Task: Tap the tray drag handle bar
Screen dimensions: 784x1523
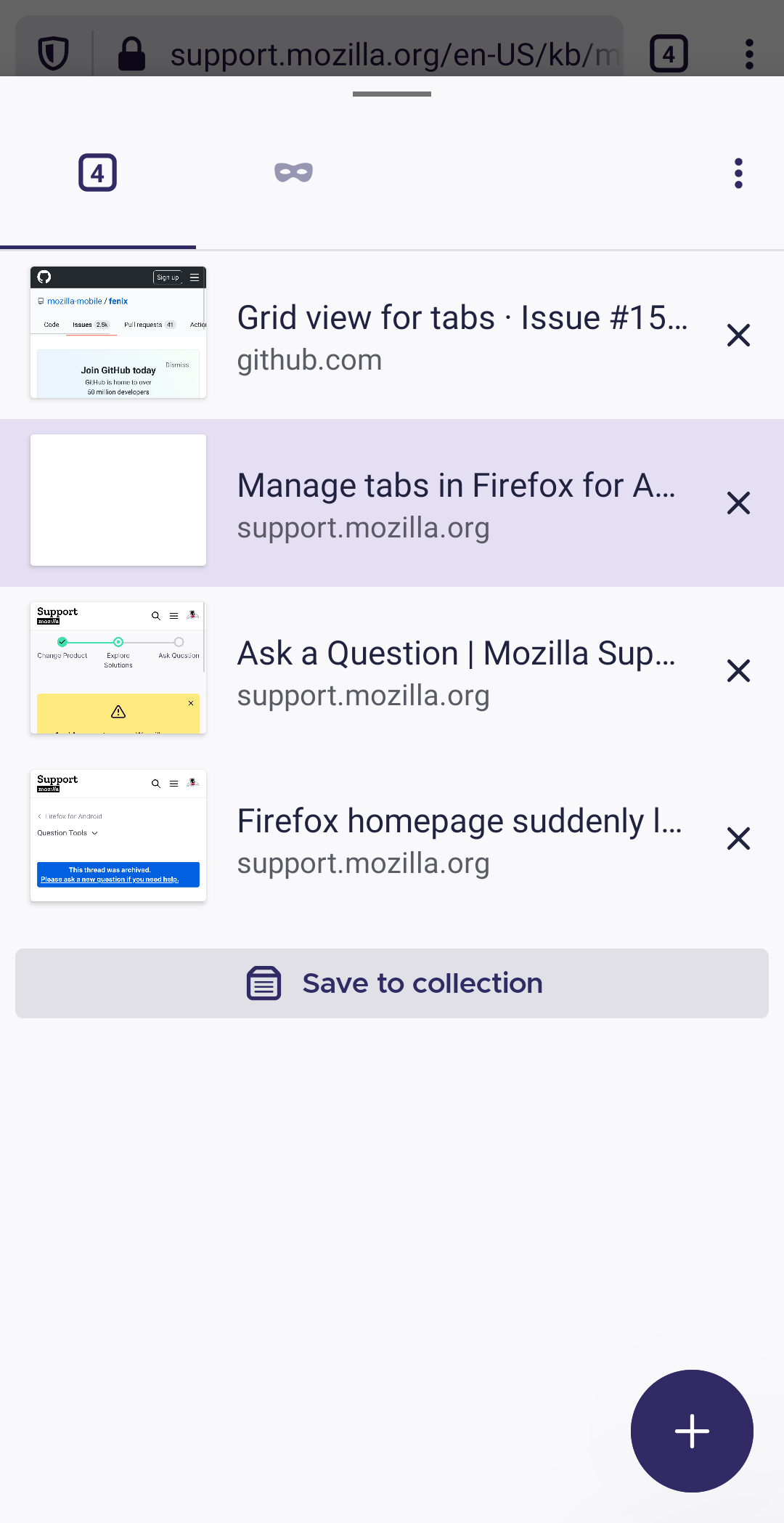Action: [392, 94]
